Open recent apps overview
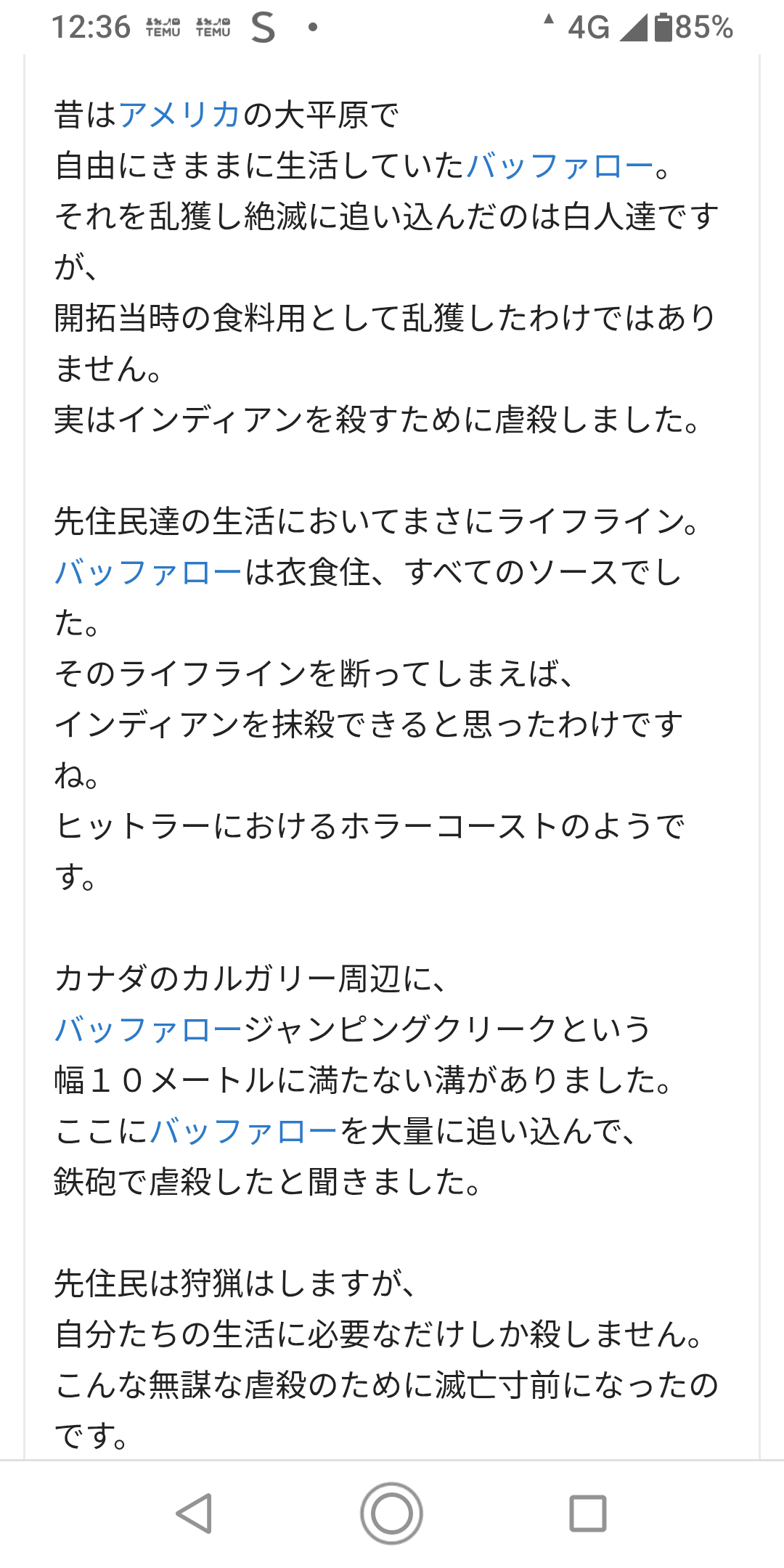Image resolution: width=784 pixels, height=1568 pixels. coord(588,1514)
